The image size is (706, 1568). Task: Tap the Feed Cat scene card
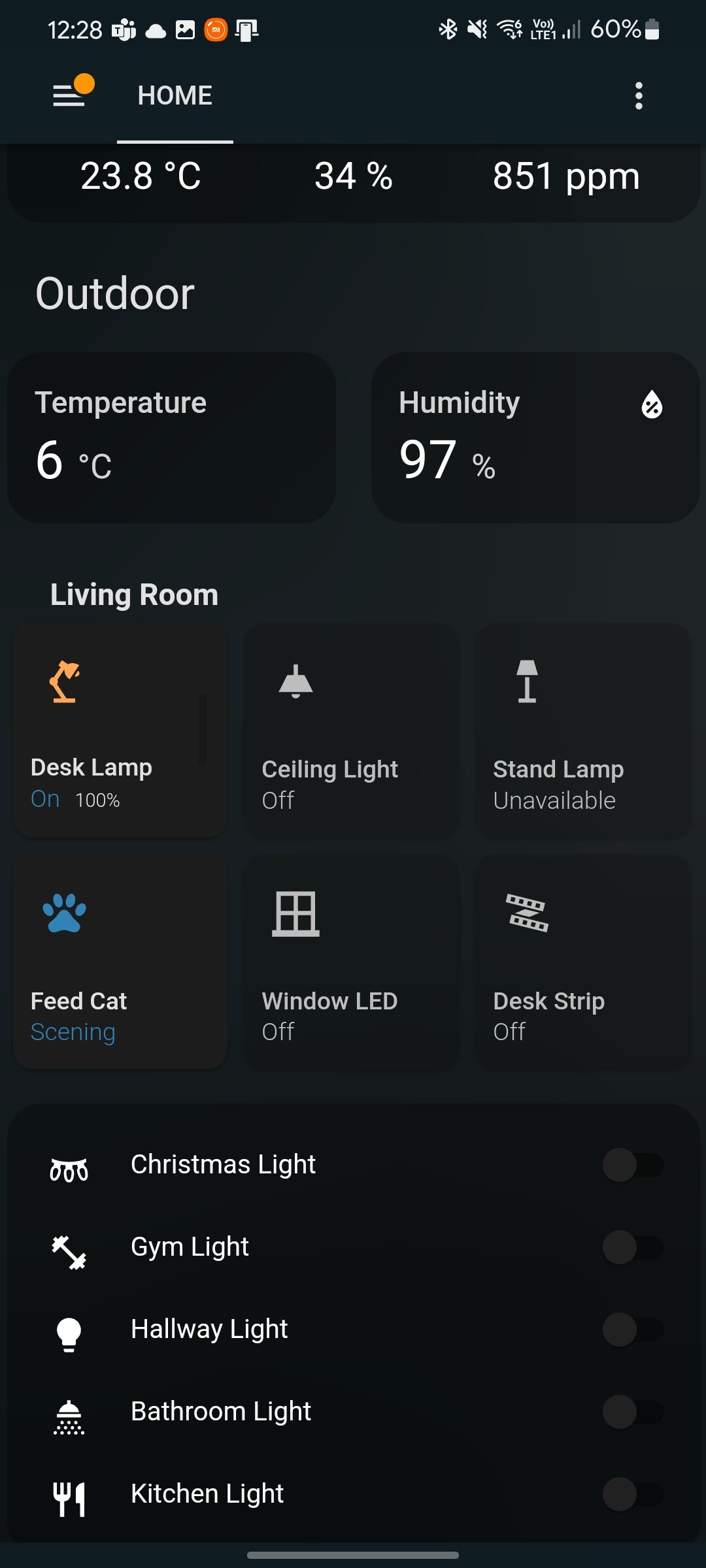[x=120, y=960]
